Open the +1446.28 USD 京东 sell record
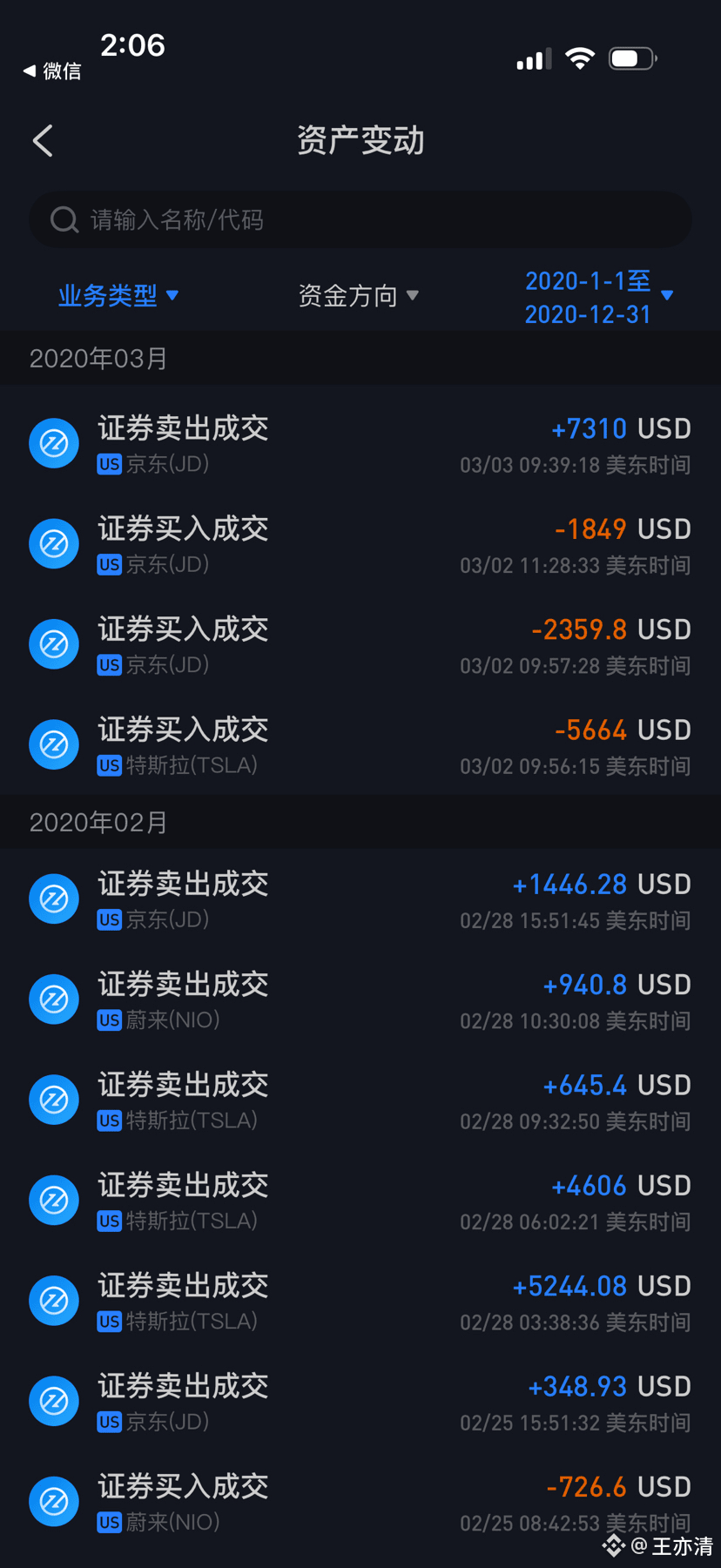The height and width of the screenshot is (1568, 721). pyautogui.click(x=360, y=899)
